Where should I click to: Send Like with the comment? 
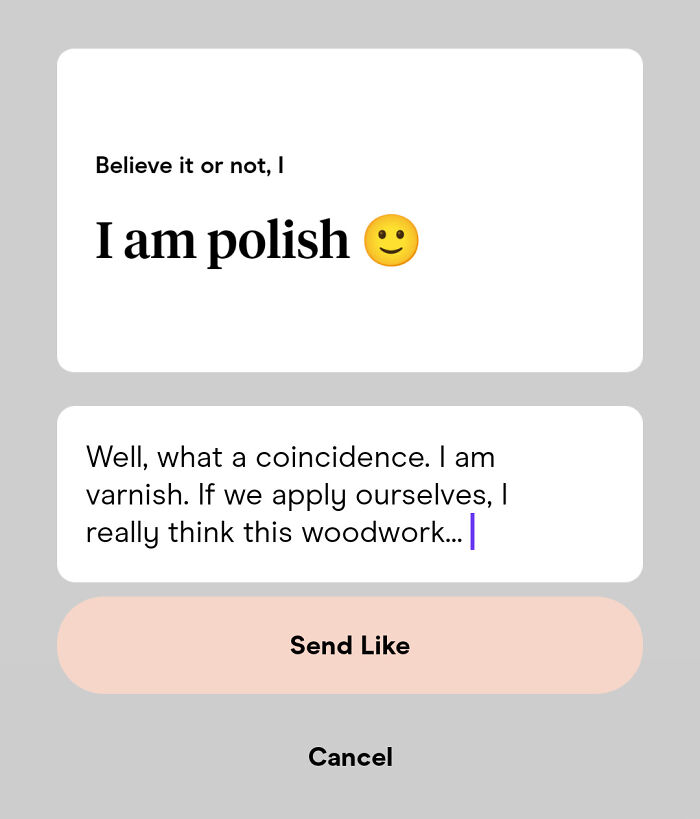point(349,646)
